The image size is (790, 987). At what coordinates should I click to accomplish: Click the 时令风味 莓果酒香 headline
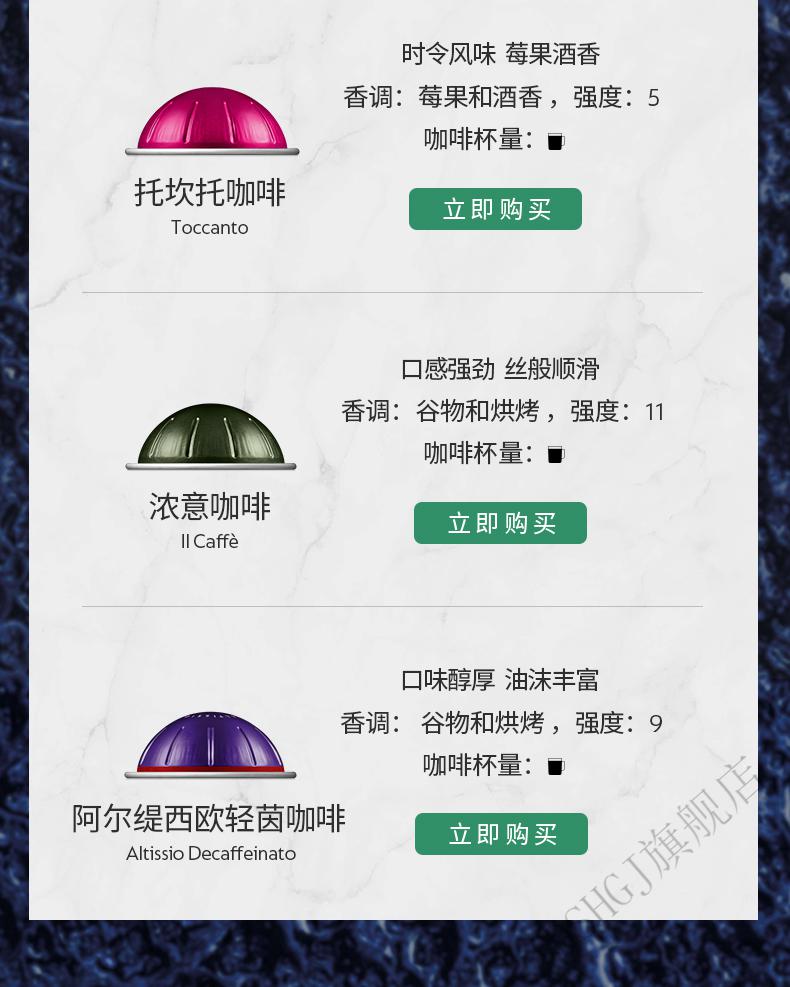tap(500, 54)
